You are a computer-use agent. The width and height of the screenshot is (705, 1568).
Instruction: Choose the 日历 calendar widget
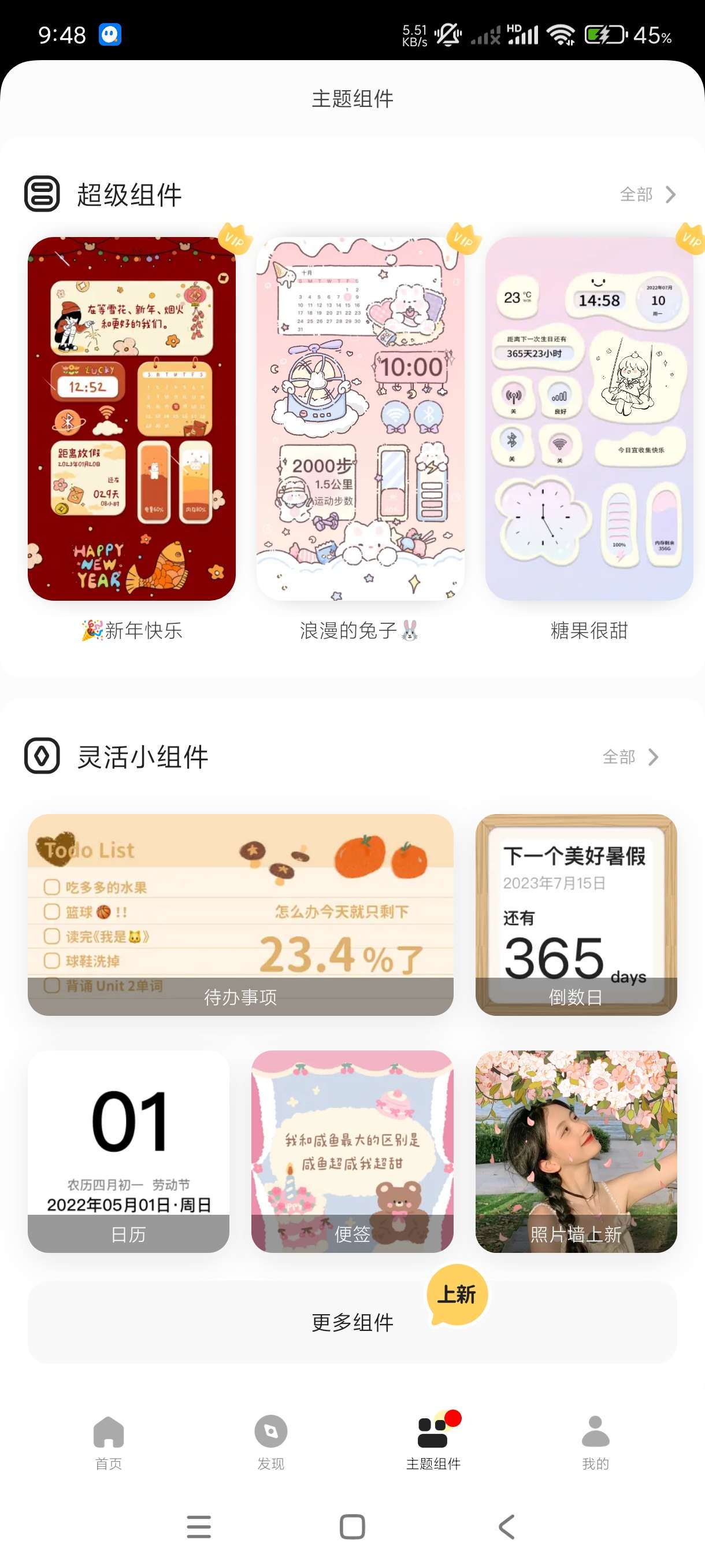[128, 1151]
